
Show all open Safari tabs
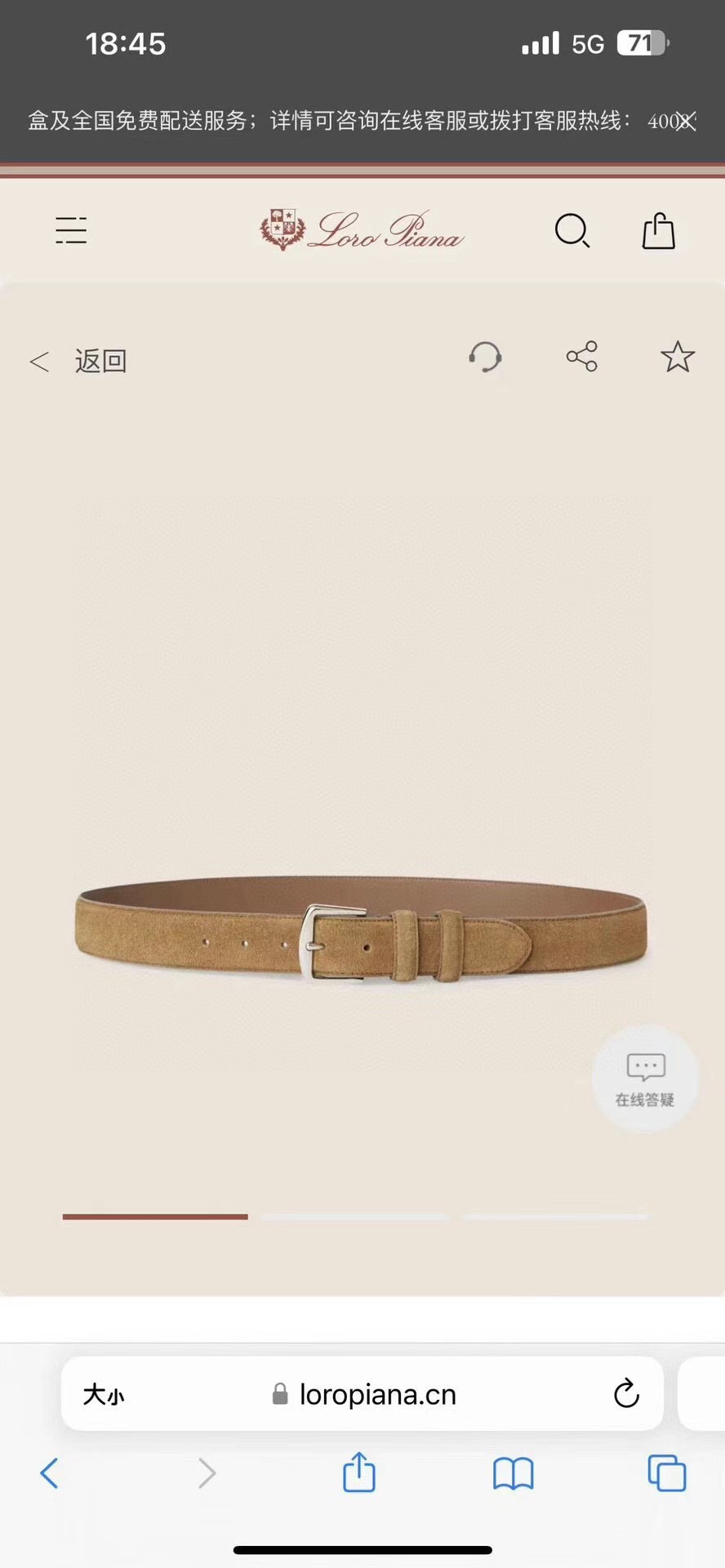click(x=667, y=1473)
